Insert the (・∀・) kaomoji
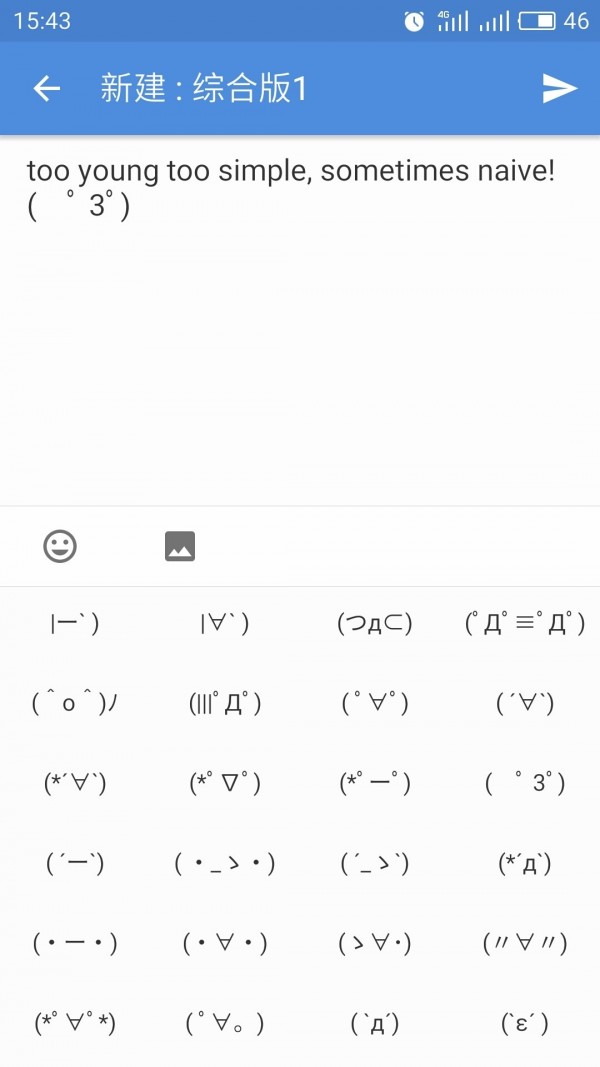 pyautogui.click(x=225, y=943)
